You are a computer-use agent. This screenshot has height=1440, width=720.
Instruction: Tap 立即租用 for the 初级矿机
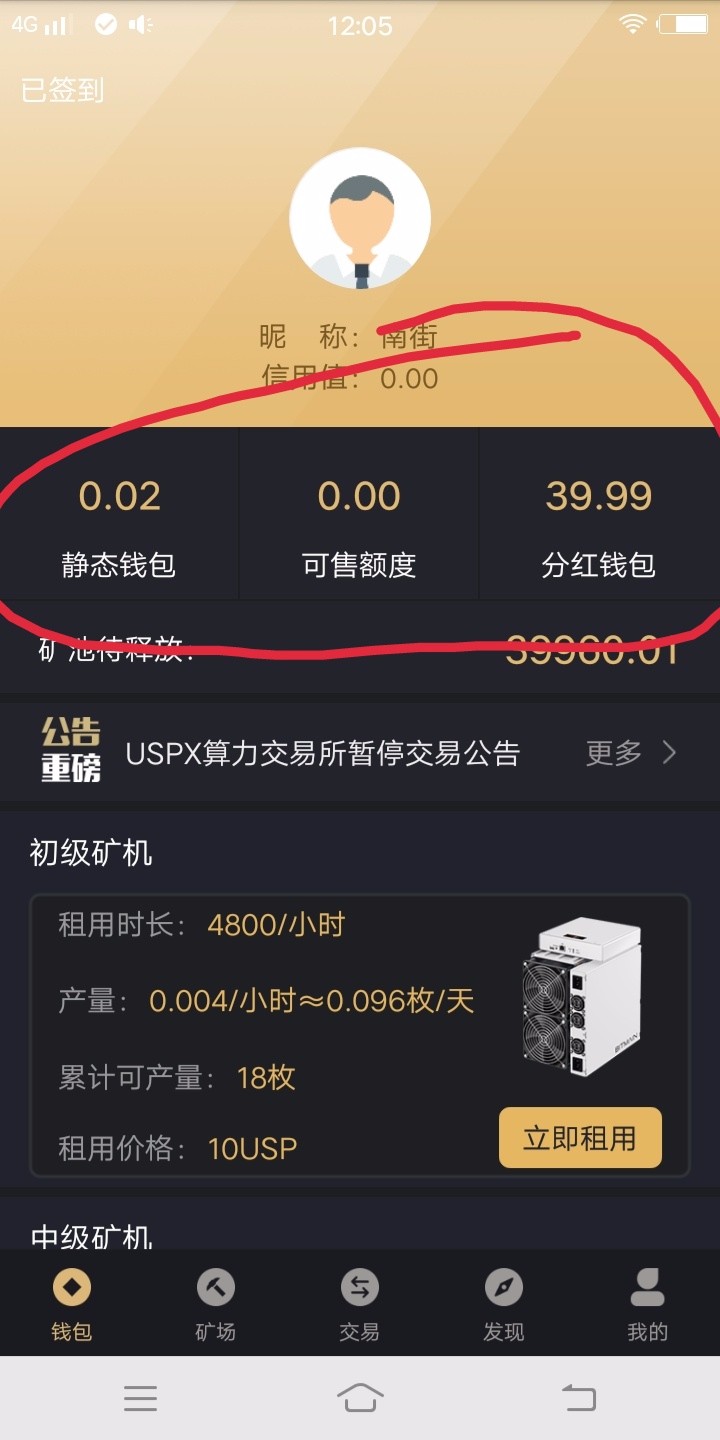580,1137
